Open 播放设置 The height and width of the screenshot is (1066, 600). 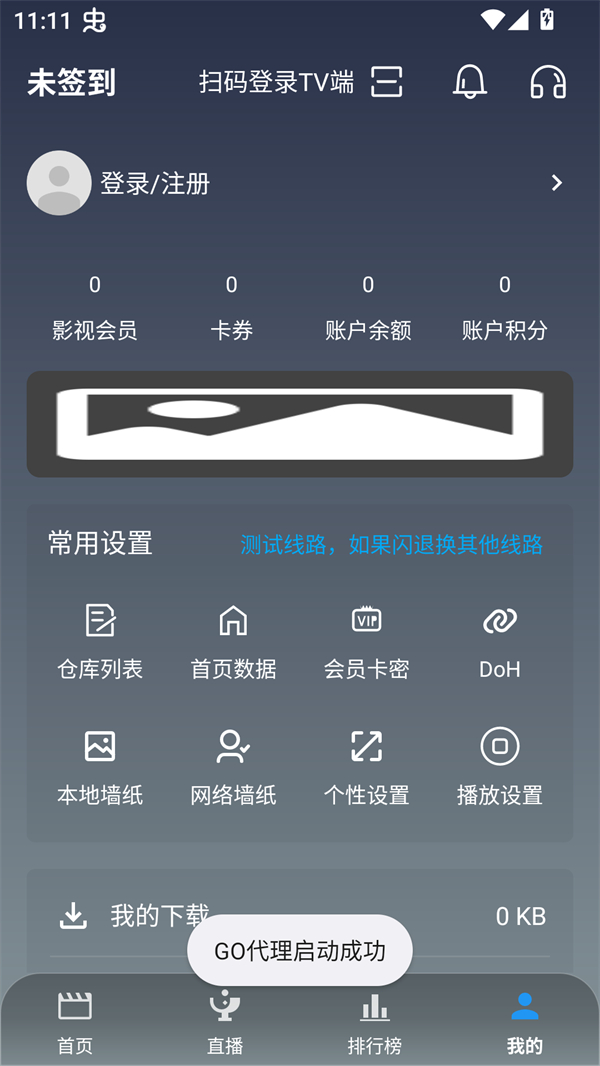click(500, 767)
